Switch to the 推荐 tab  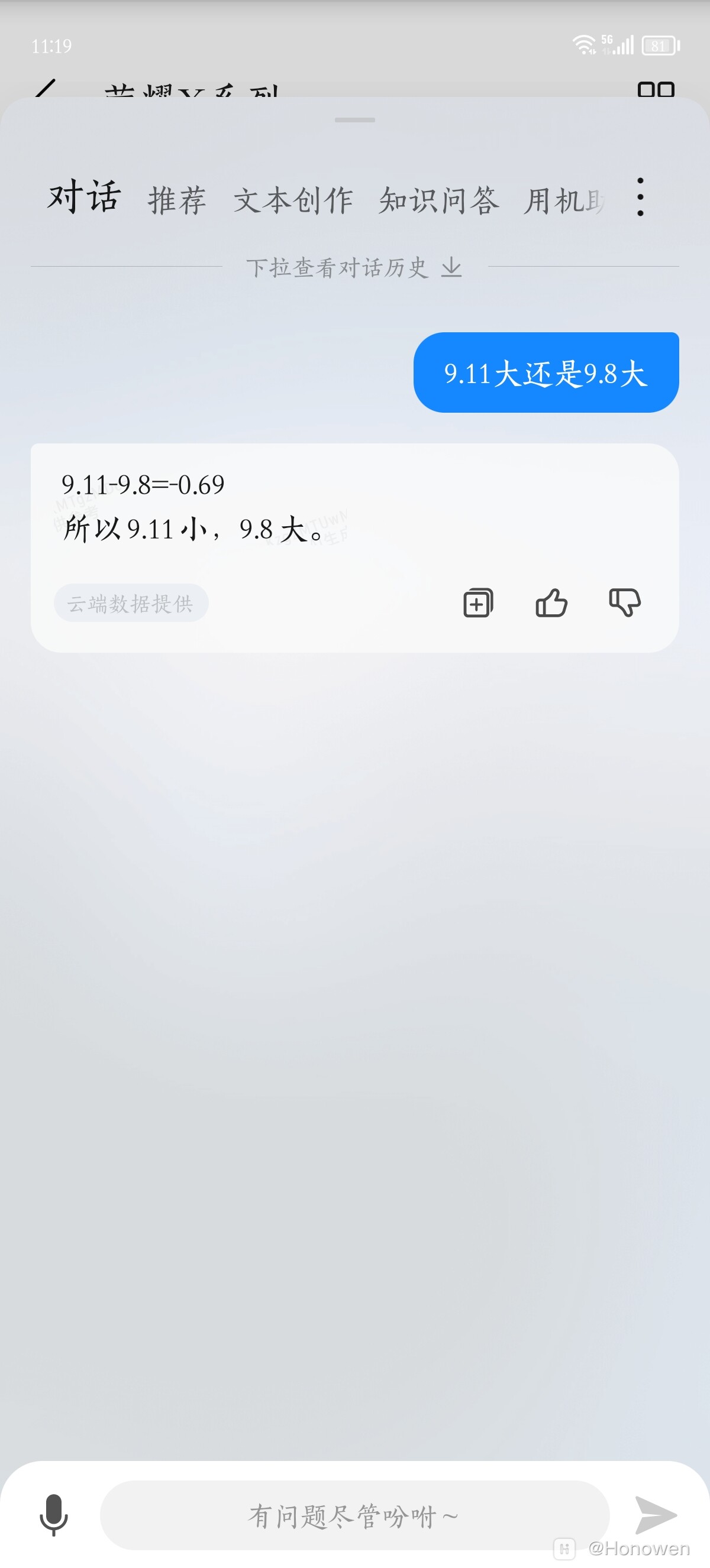(x=176, y=199)
